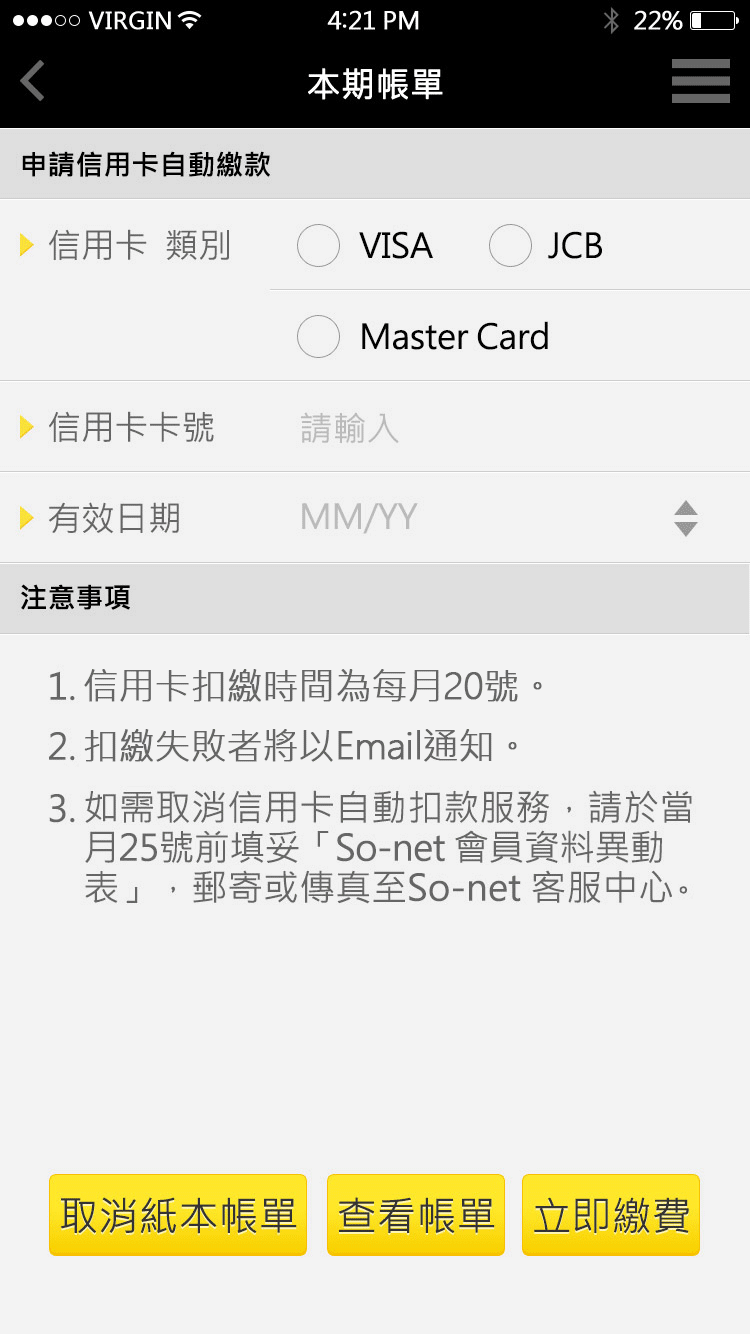Tap the 取消紙本帳單 button
750x1334 pixels.
[x=178, y=1215]
